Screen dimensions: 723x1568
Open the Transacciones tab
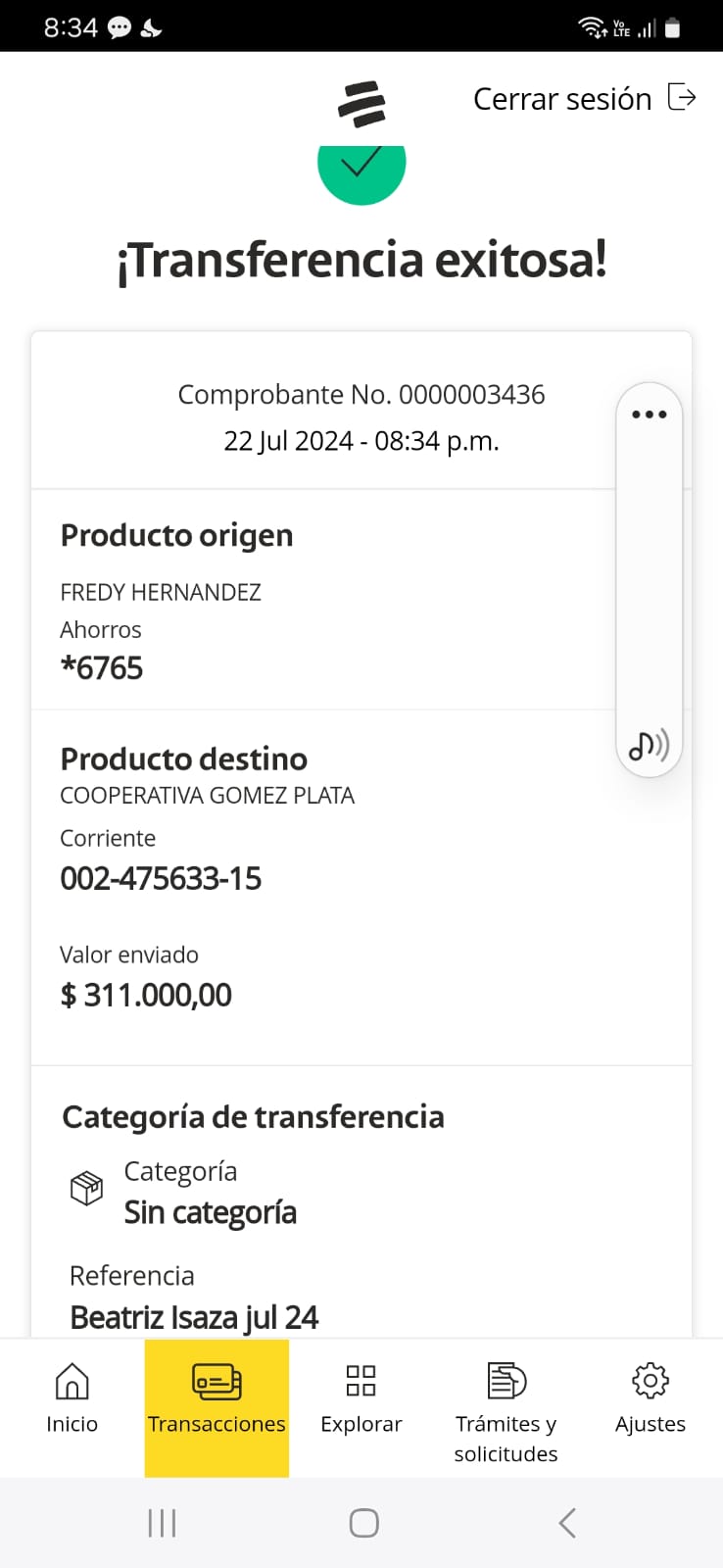point(217,1398)
